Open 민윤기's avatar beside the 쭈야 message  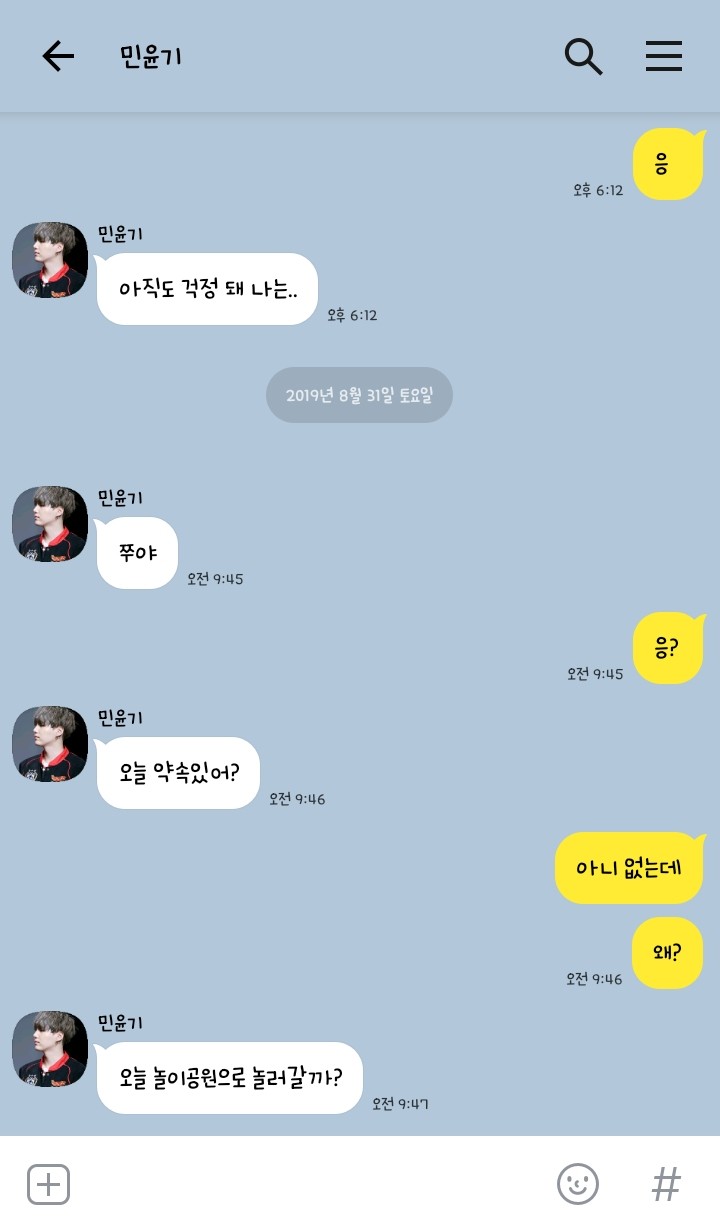(x=50, y=524)
